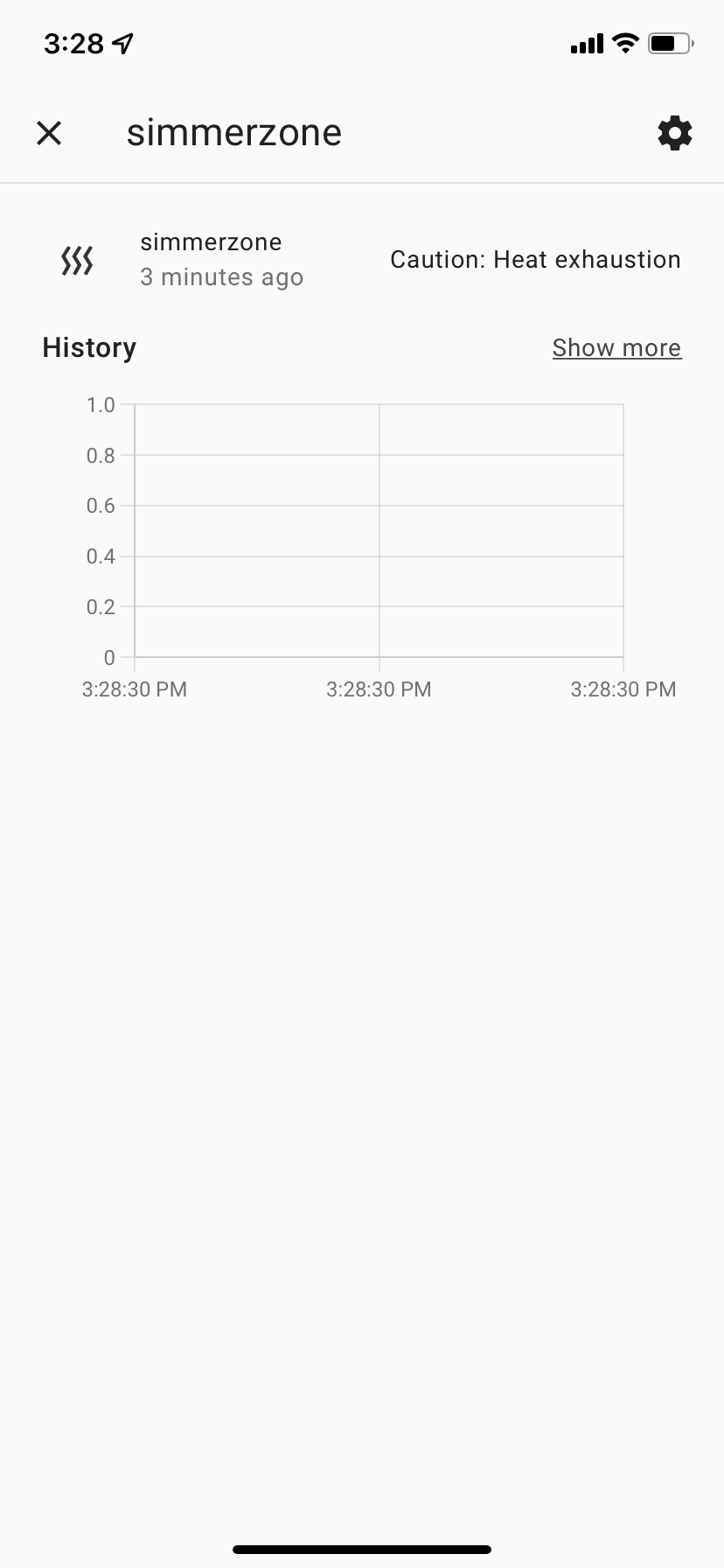The image size is (724, 1568).
Task: Tap the simmerzone title text
Action: coord(234,132)
